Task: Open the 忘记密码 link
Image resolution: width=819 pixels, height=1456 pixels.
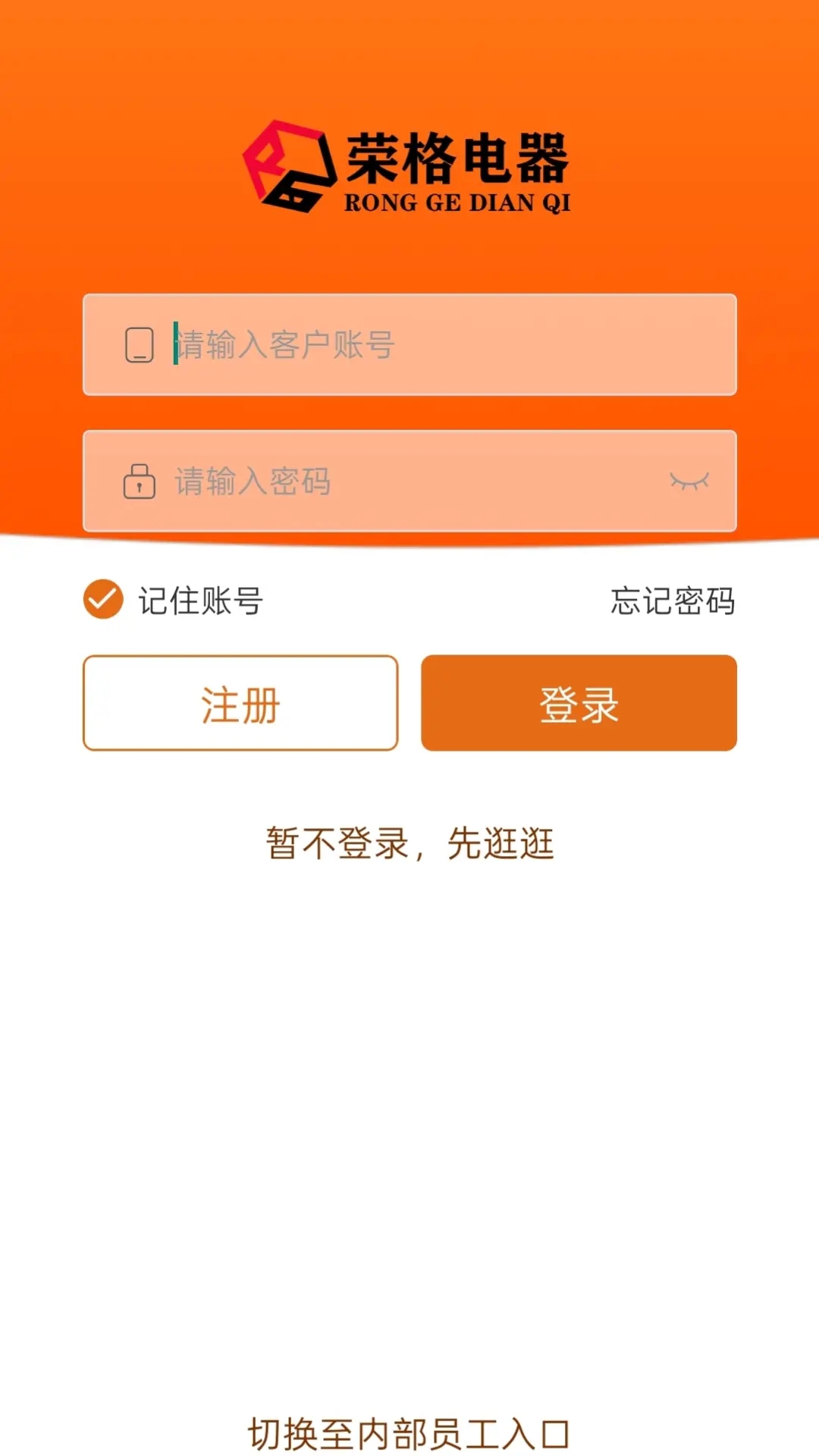Action: click(x=673, y=601)
